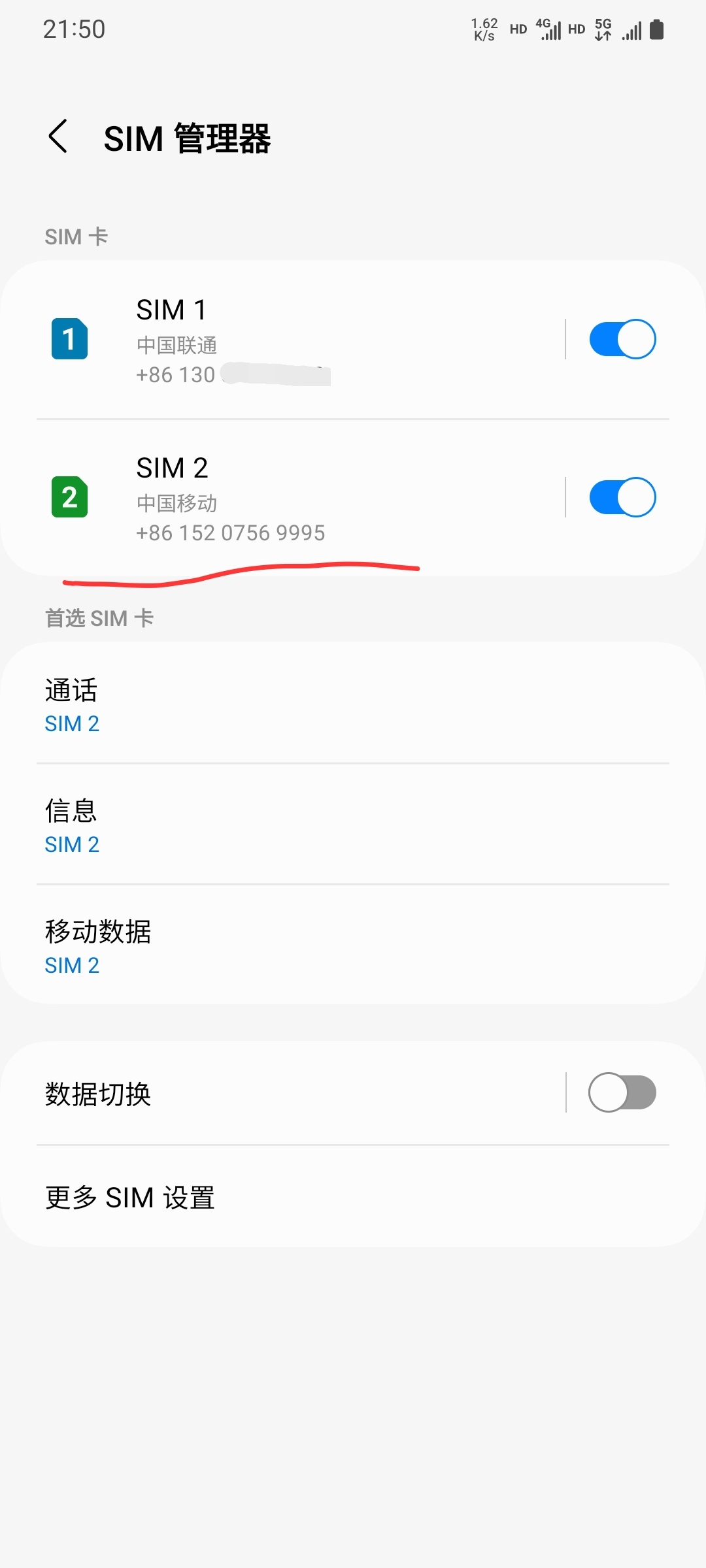This screenshot has height=1568, width=706.
Task: Tap the blue SIM 1 slot icon
Action: [x=69, y=340]
